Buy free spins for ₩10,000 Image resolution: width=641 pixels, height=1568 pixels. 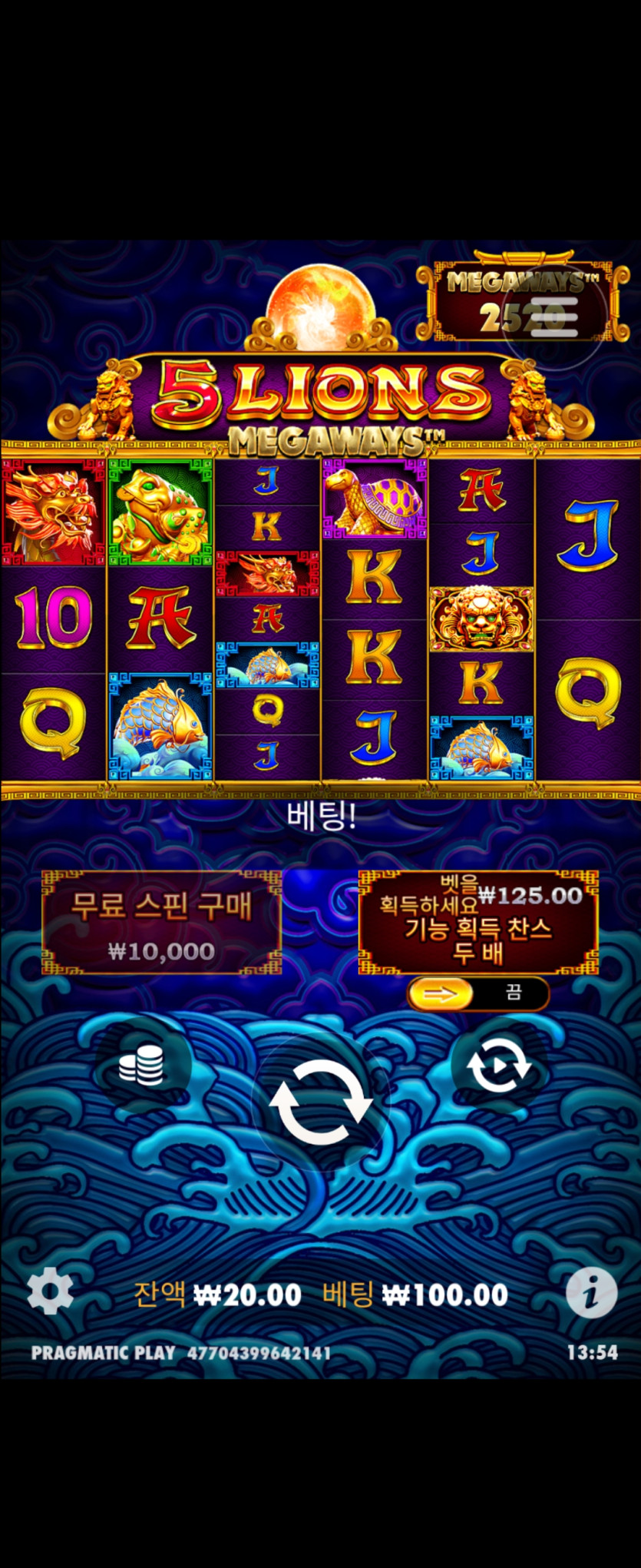161,923
